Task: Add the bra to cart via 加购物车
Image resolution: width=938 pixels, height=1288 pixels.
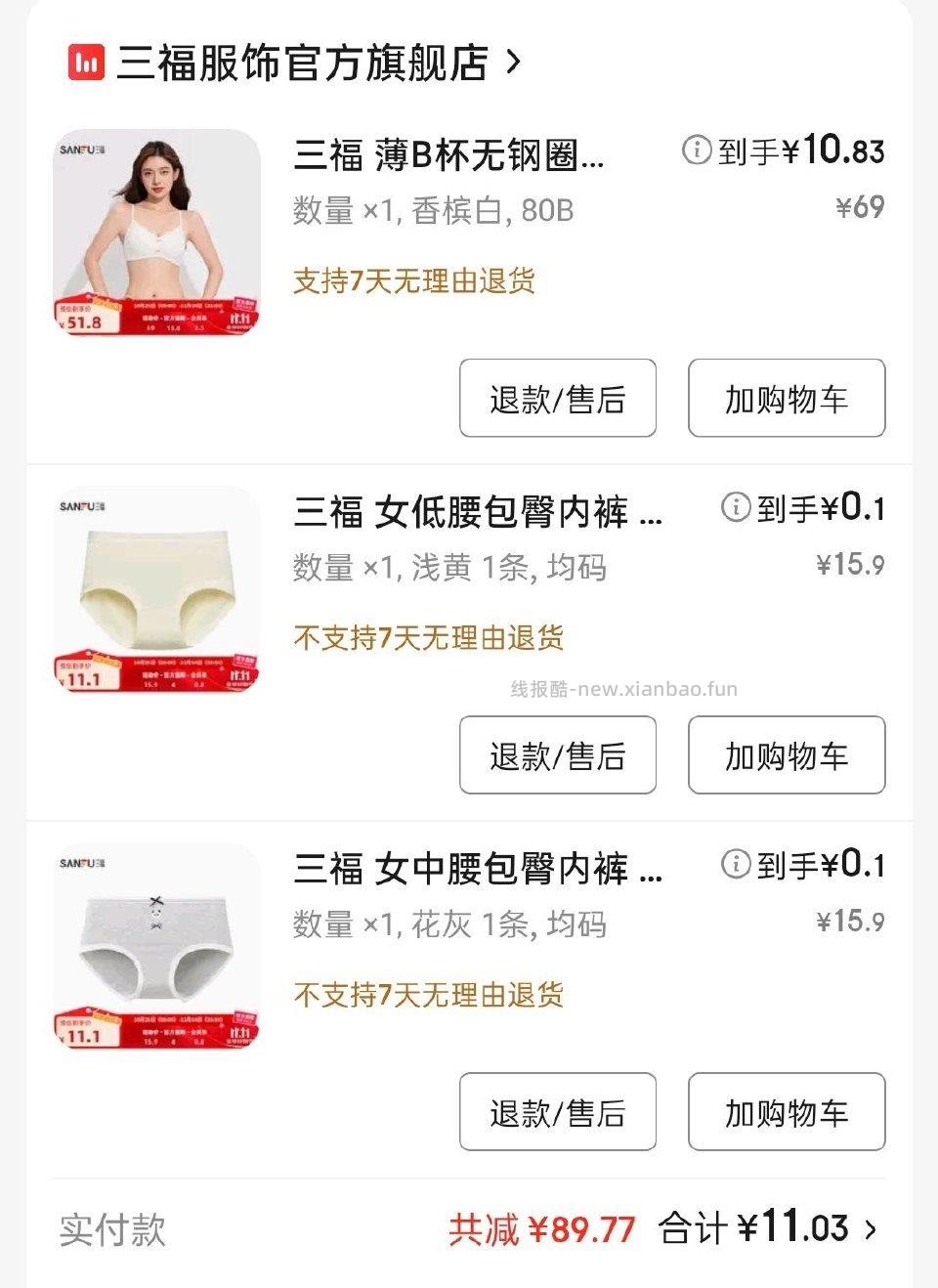Action: coord(786,399)
